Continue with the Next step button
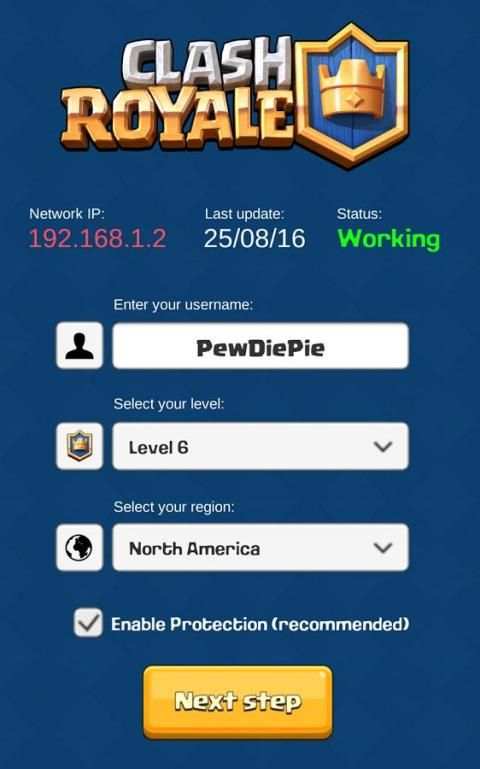 (x=238, y=701)
